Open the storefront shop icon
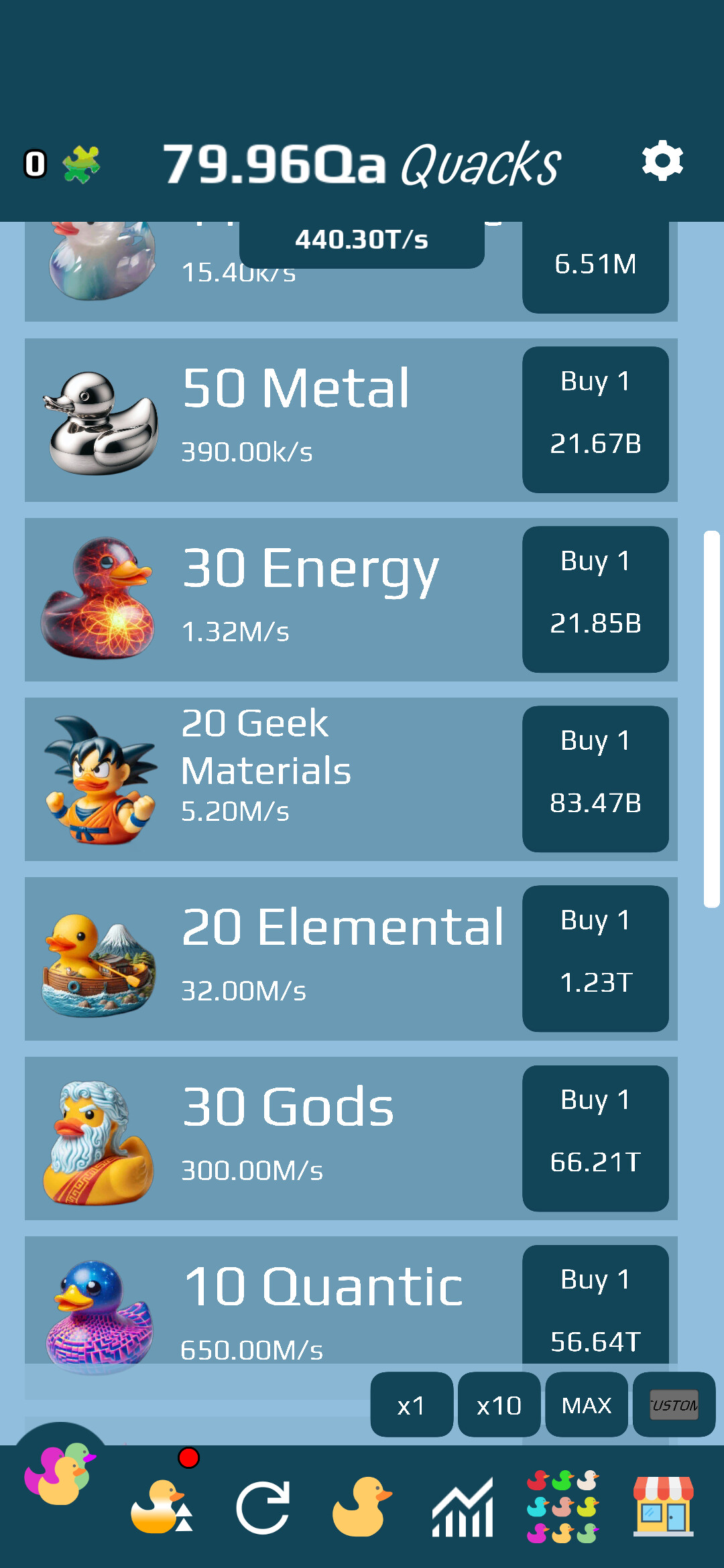This screenshot has width=724, height=1568. (662, 1504)
